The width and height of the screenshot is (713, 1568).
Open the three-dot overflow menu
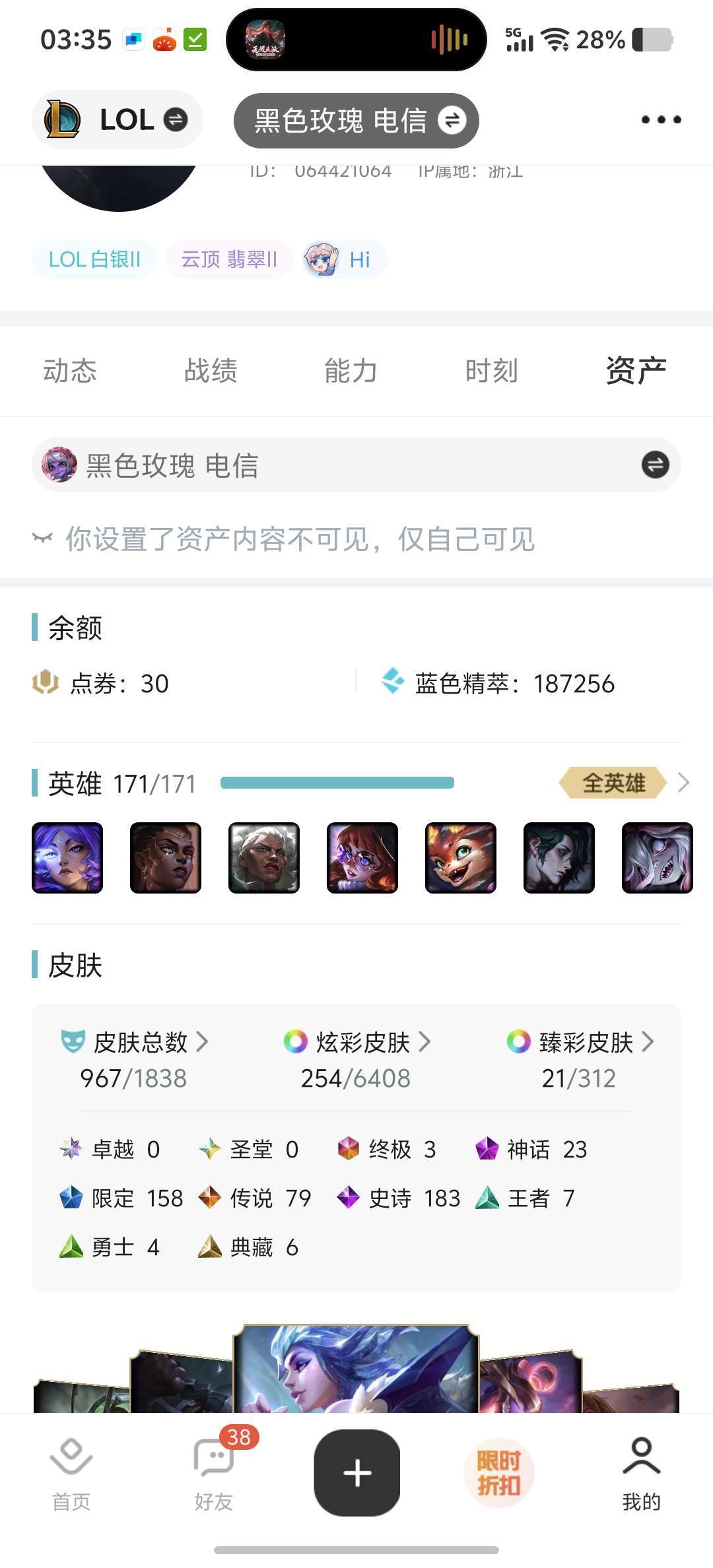661,119
